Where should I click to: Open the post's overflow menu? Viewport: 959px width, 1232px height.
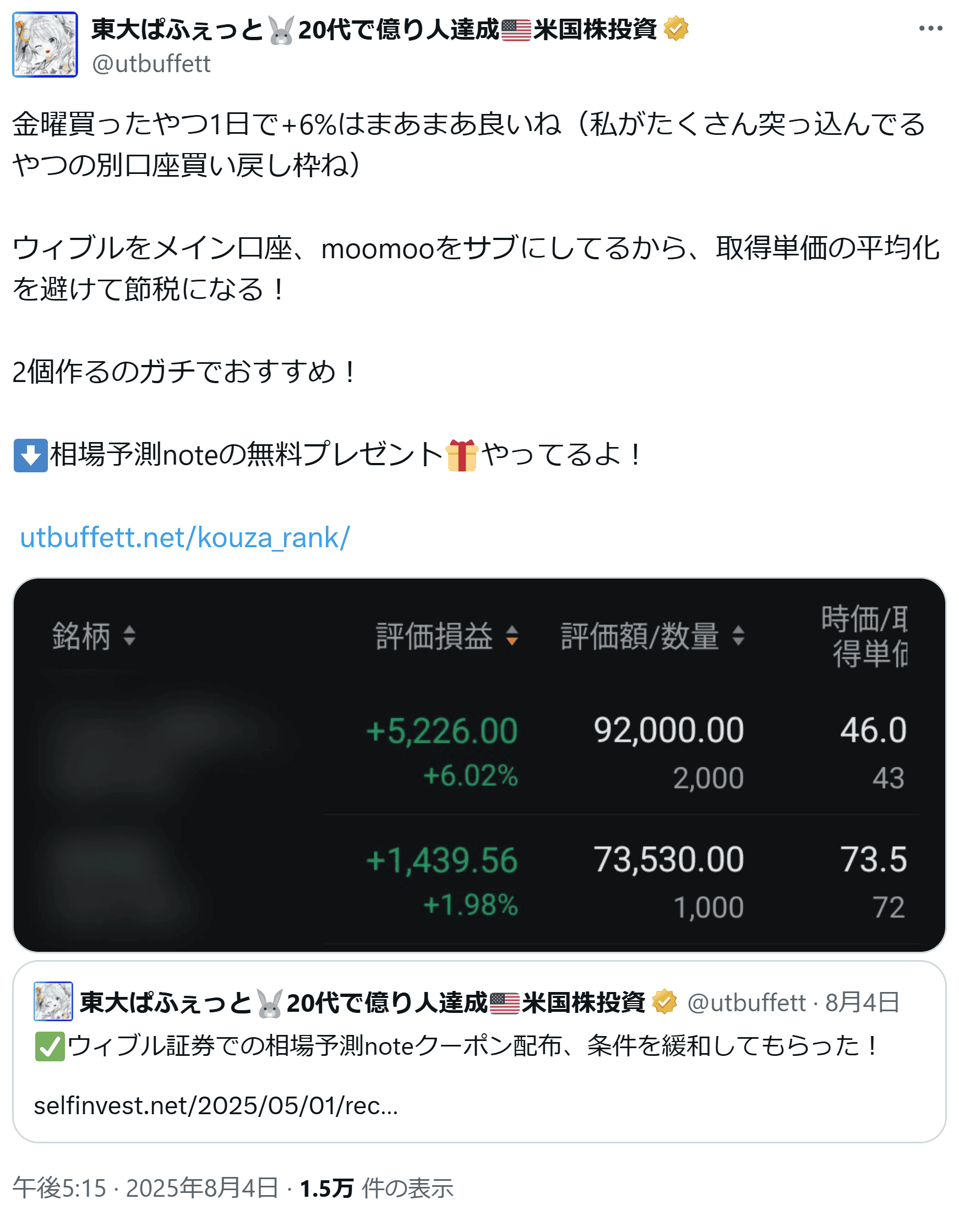click(x=930, y=29)
